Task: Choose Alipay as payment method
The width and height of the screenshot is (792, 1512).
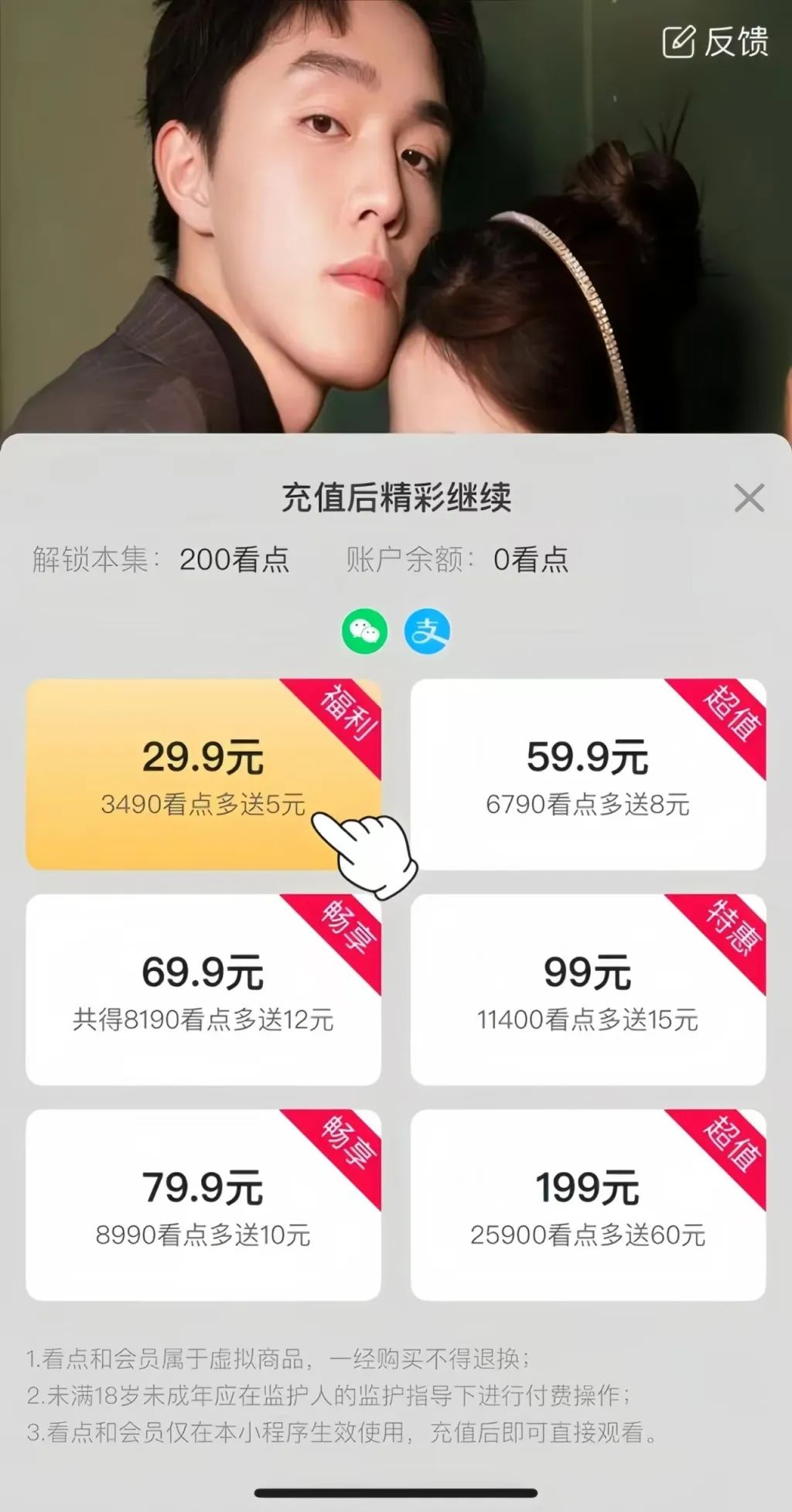Action: click(x=427, y=632)
